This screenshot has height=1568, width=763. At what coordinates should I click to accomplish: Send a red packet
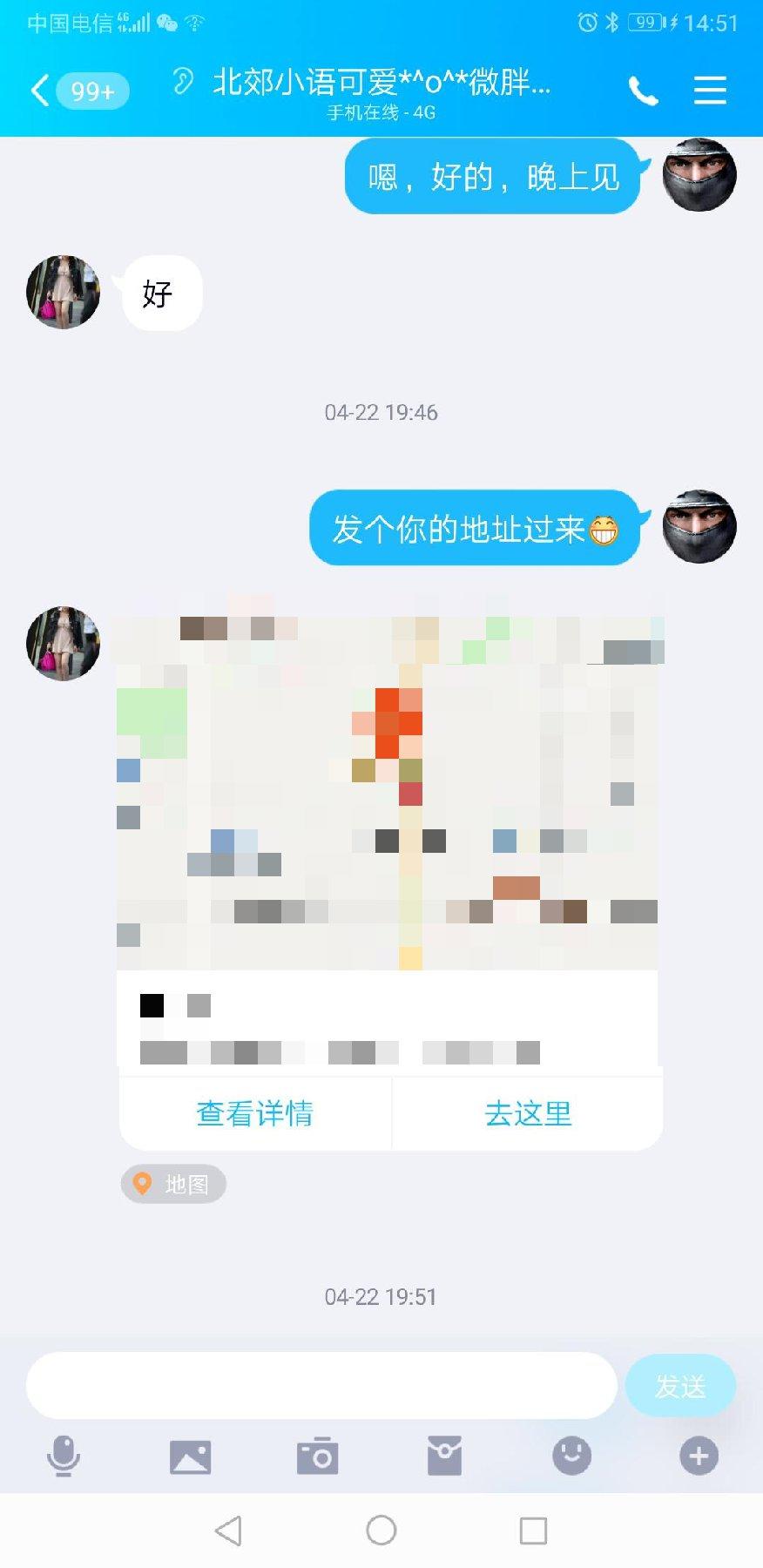coord(444,1456)
